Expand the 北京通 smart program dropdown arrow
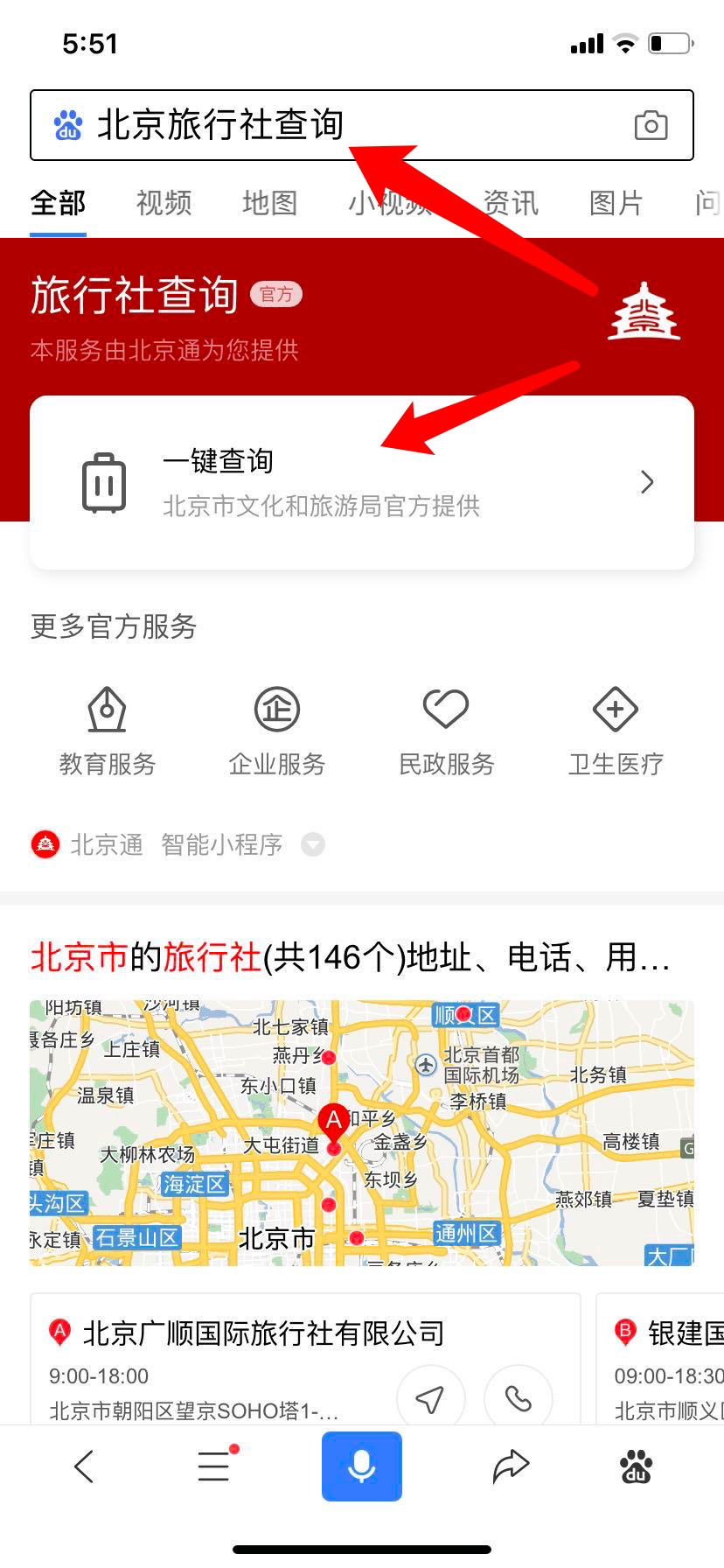 (x=312, y=844)
